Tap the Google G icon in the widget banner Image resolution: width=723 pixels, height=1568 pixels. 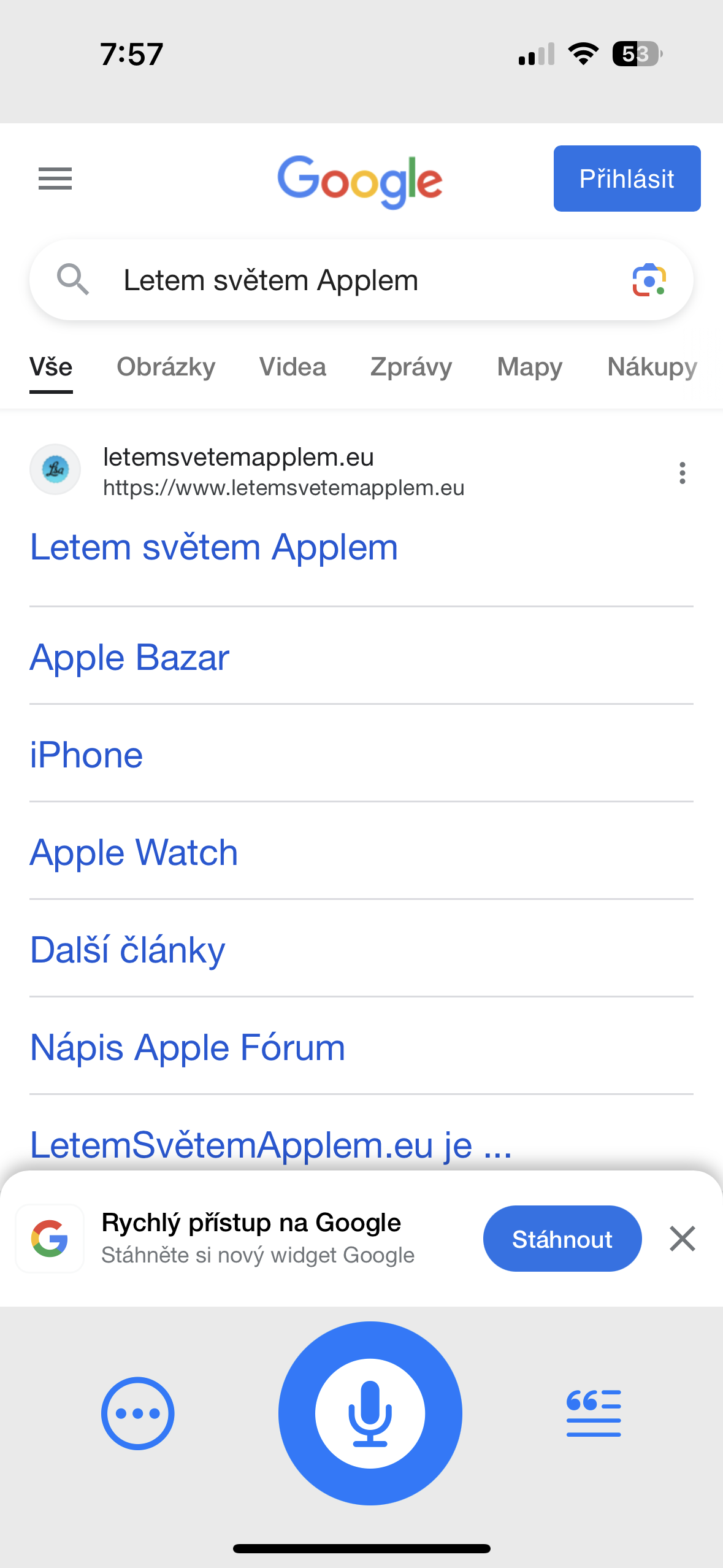pos(49,1238)
